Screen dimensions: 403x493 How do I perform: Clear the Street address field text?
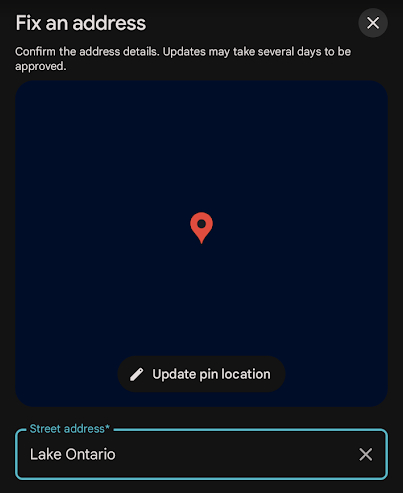click(366, 454)
